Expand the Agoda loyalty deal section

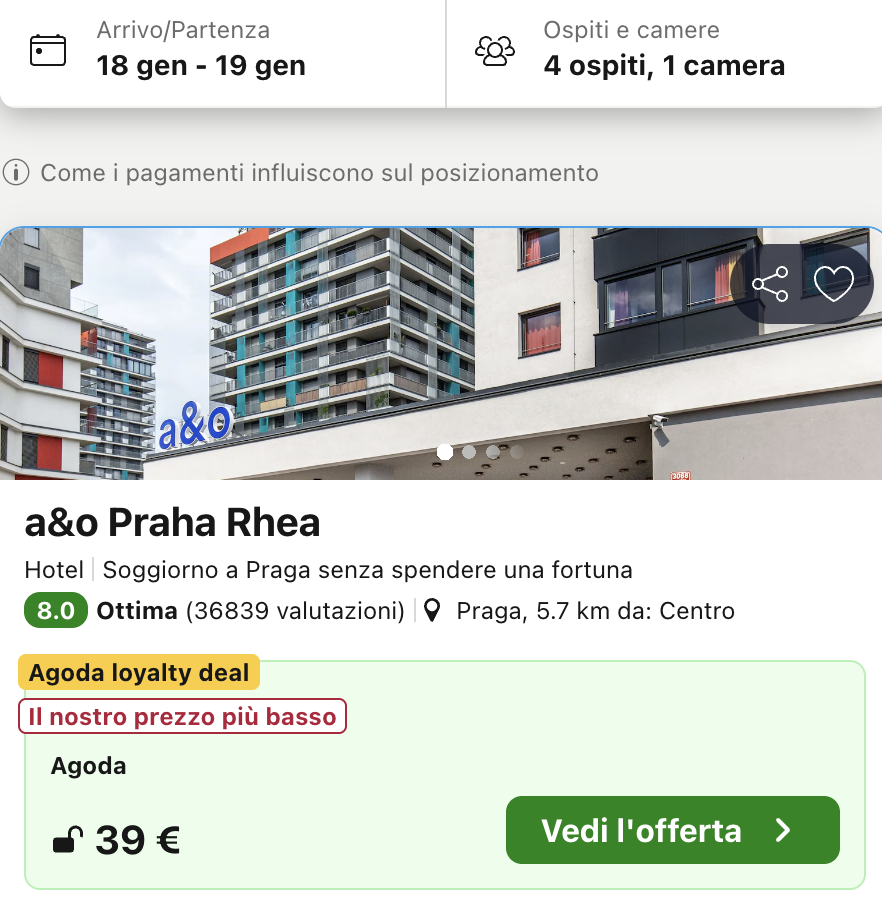coord(138,672)
